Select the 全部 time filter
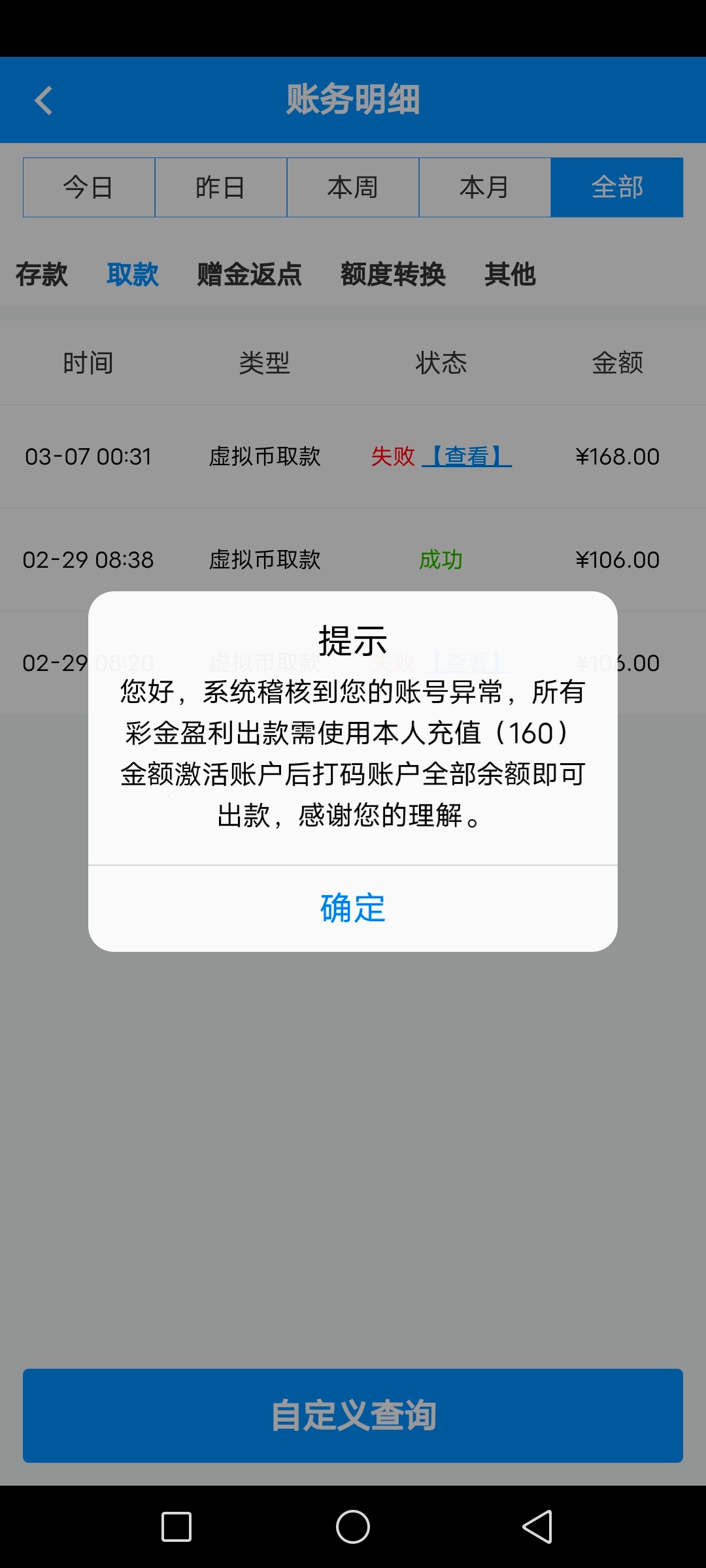This screenshot has width=706, height=1568. 616,188
